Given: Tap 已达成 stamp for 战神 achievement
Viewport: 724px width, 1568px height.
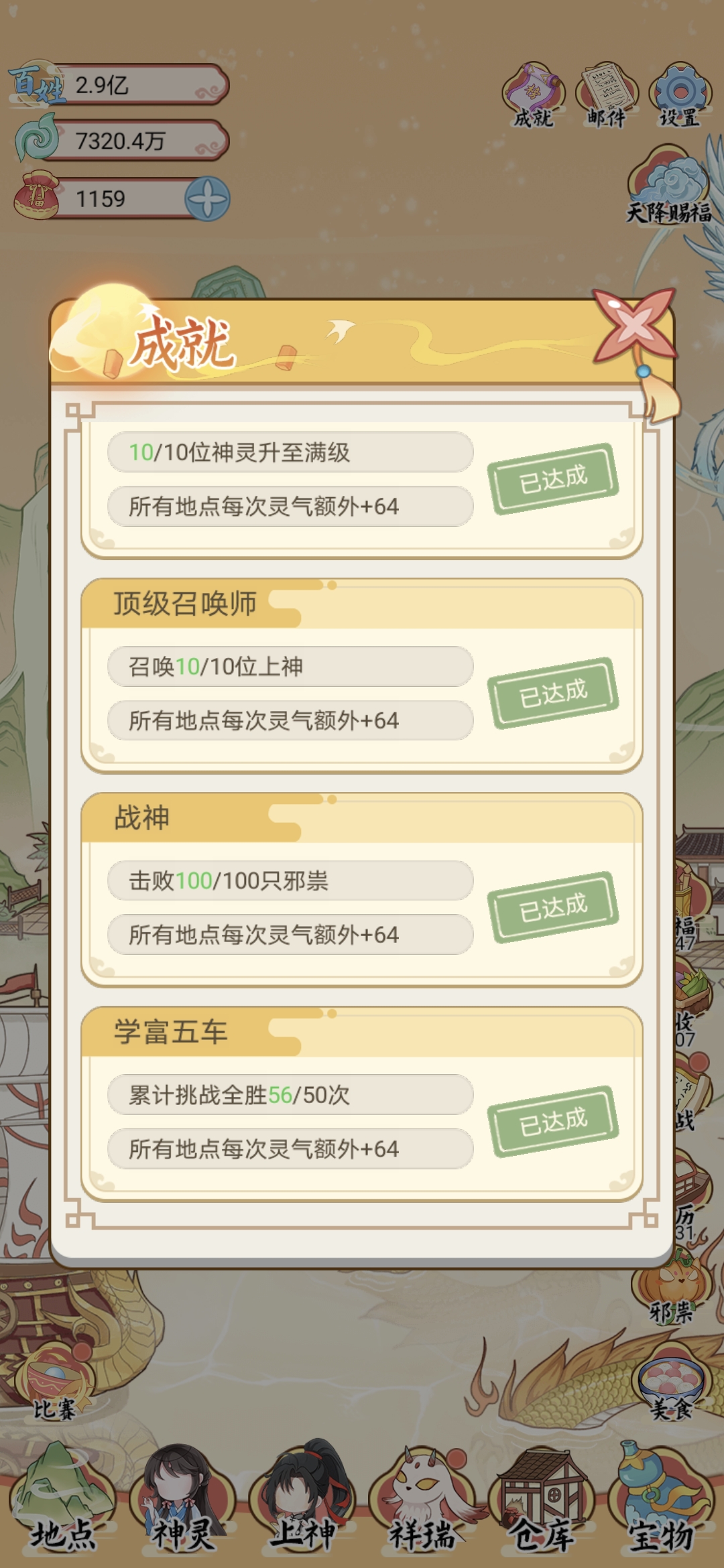Looking at the screenshot, I should click(554, 907).
